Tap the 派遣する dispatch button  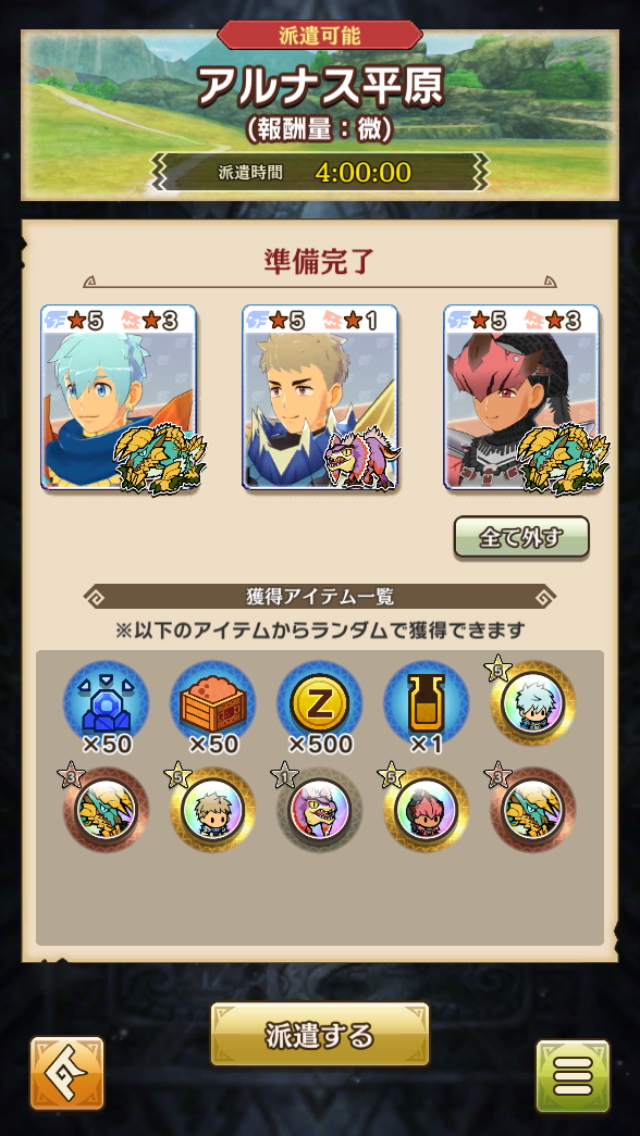[320, 1034]
